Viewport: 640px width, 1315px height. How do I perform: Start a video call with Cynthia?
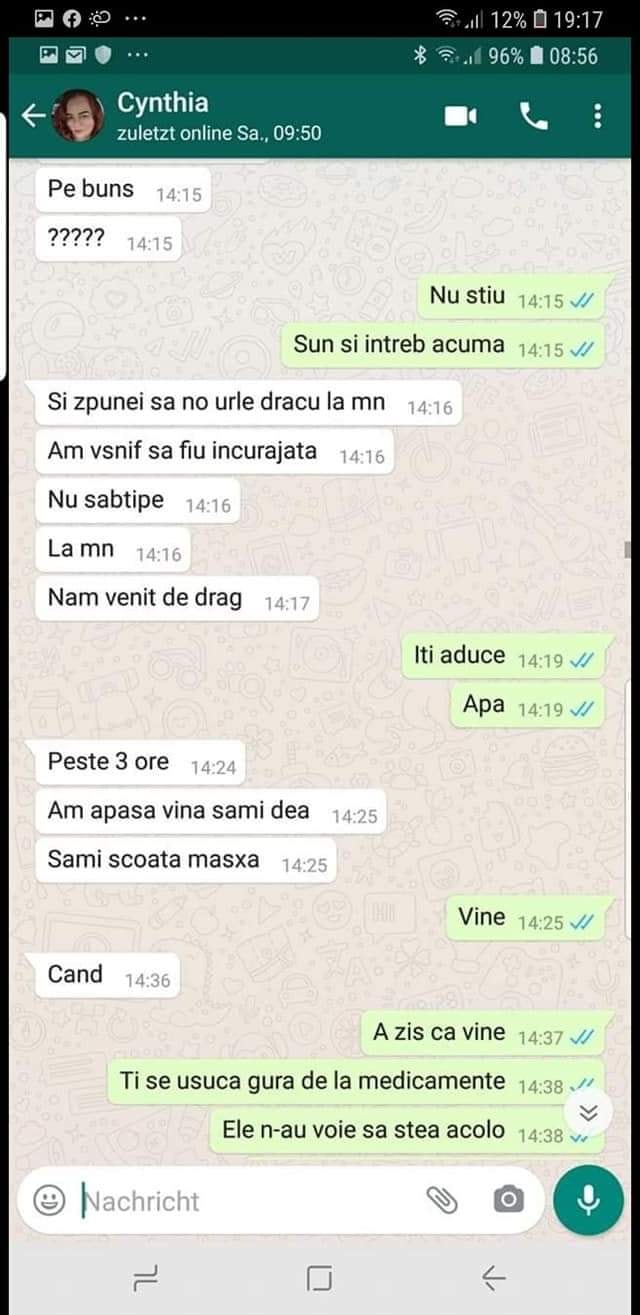[x=460, y=116]
